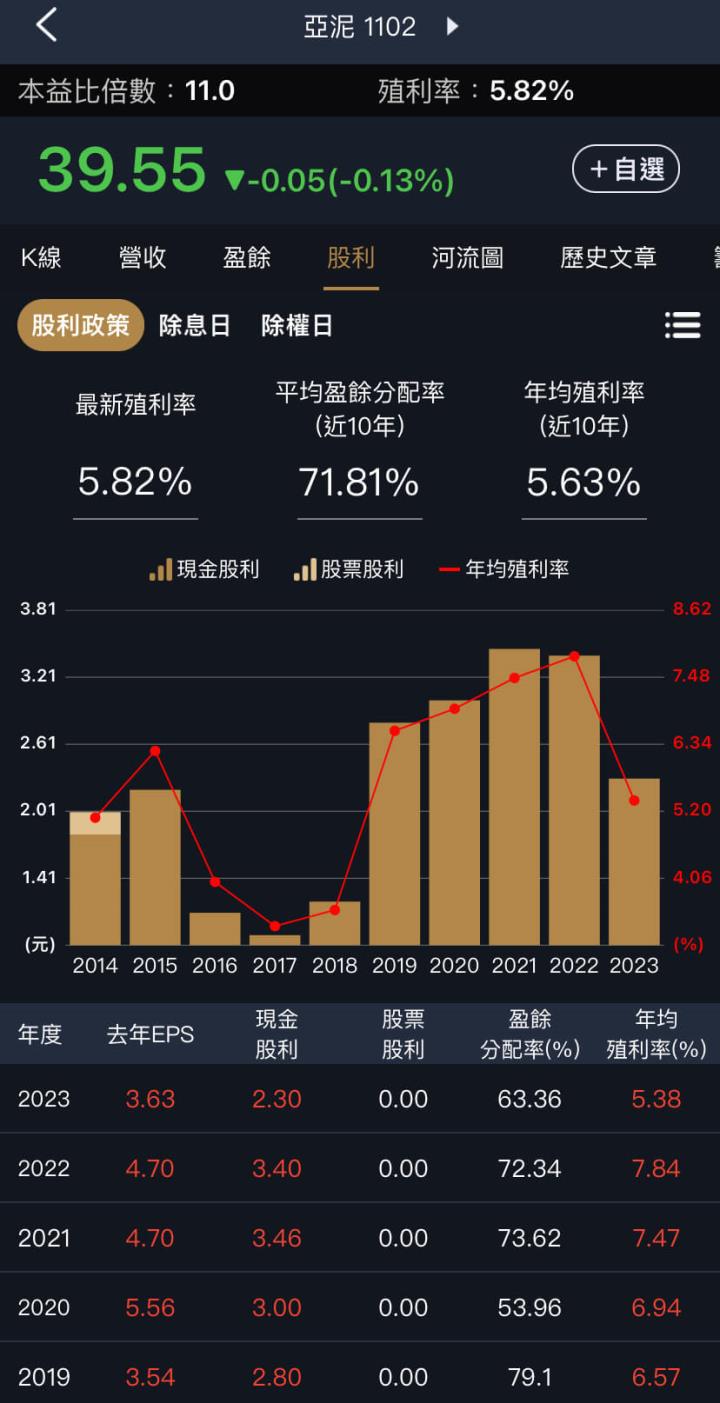Switch to the K線 tab
Image resolution: width=720 pixels, height=1403 pixels.
tap(41, 258)
